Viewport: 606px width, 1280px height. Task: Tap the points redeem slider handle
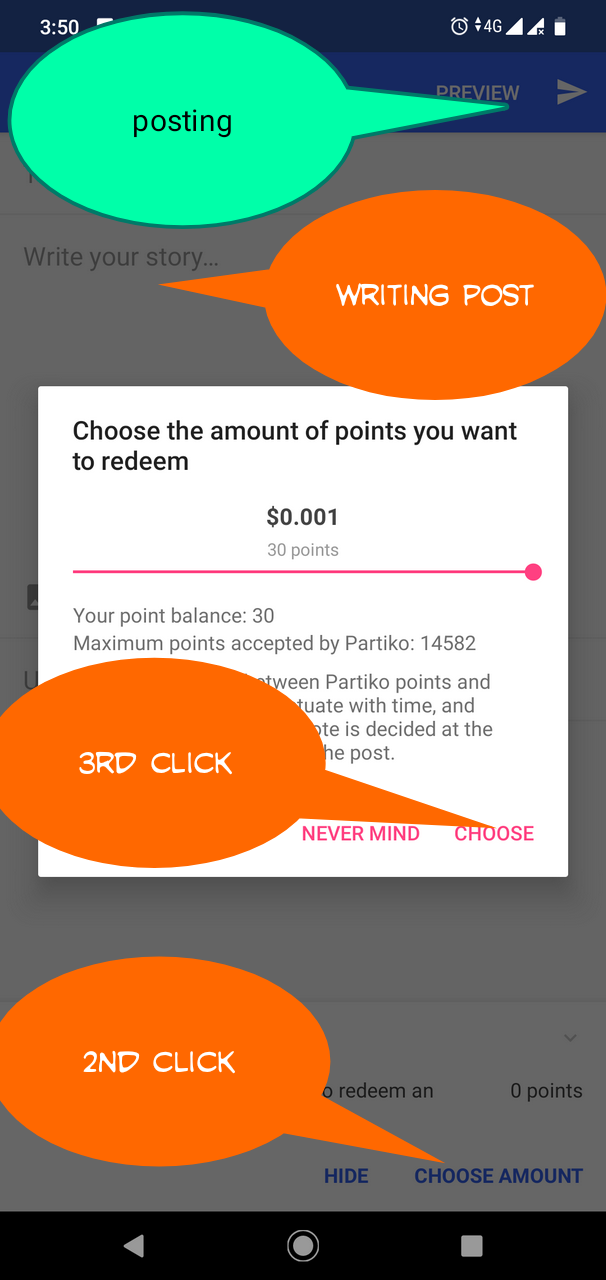(533, 572)
